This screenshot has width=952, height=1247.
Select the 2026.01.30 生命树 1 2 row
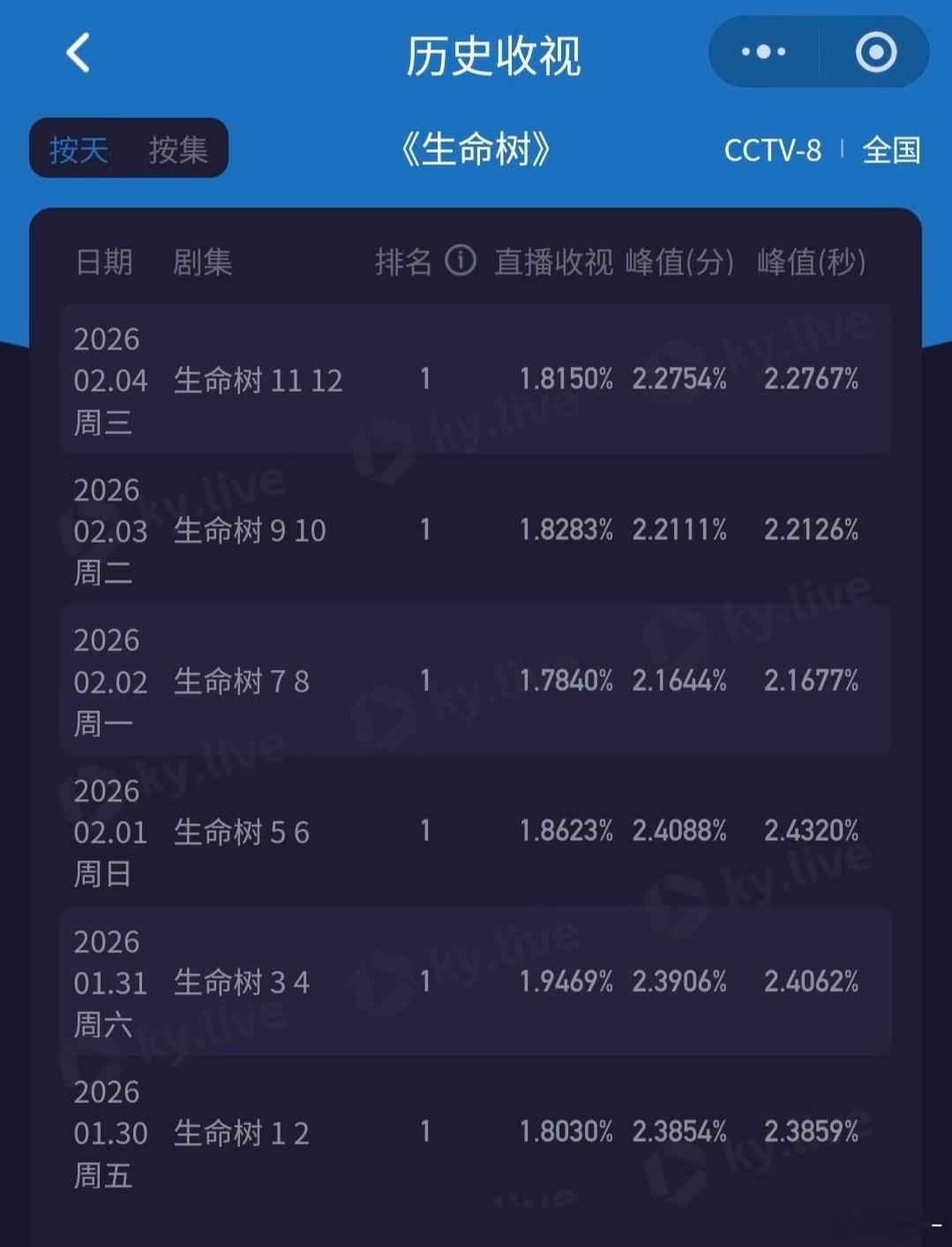tap(476, 1132)
